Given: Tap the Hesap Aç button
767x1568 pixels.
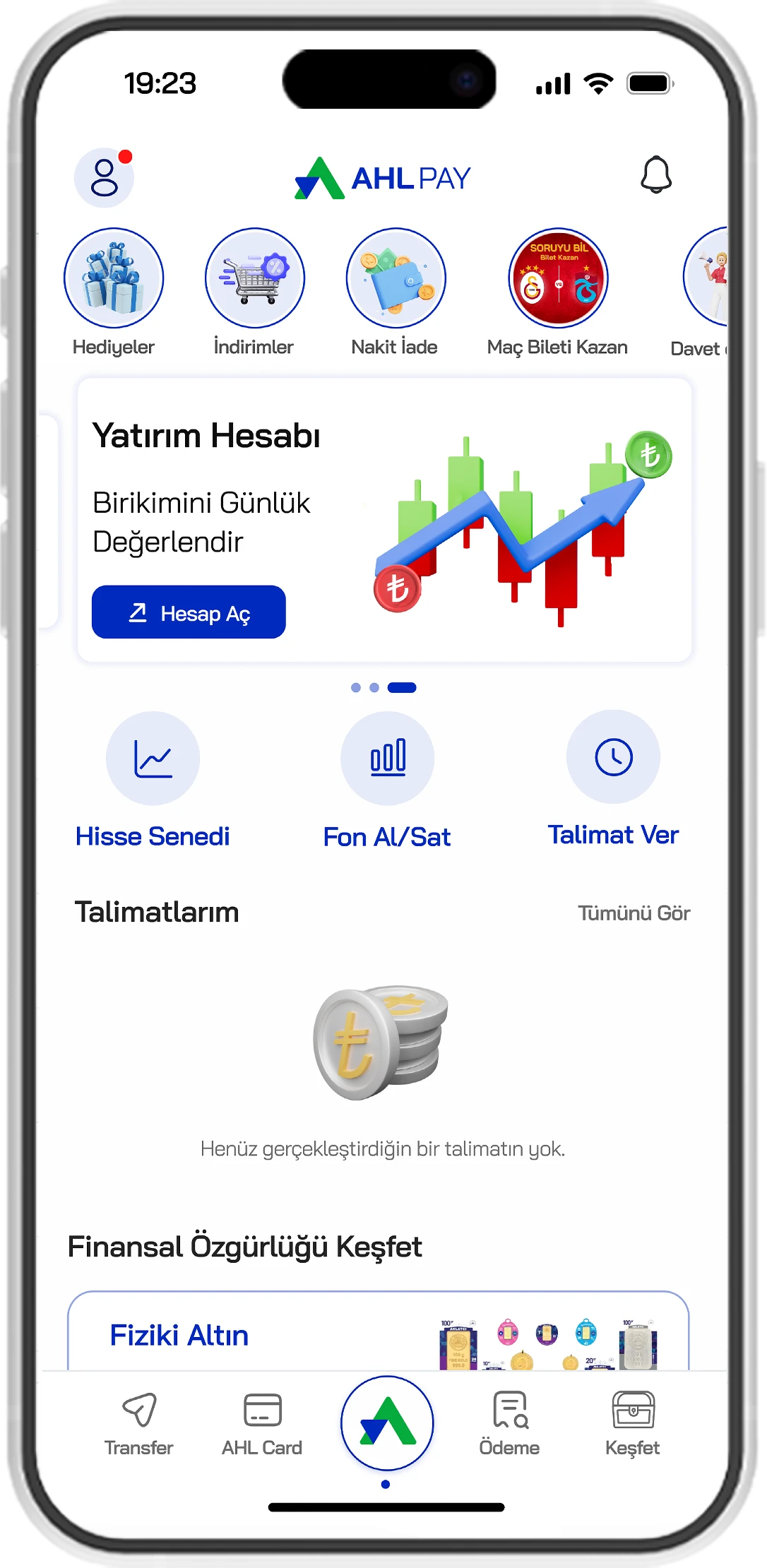Looking at the screenshot, I should click(189, 612).
